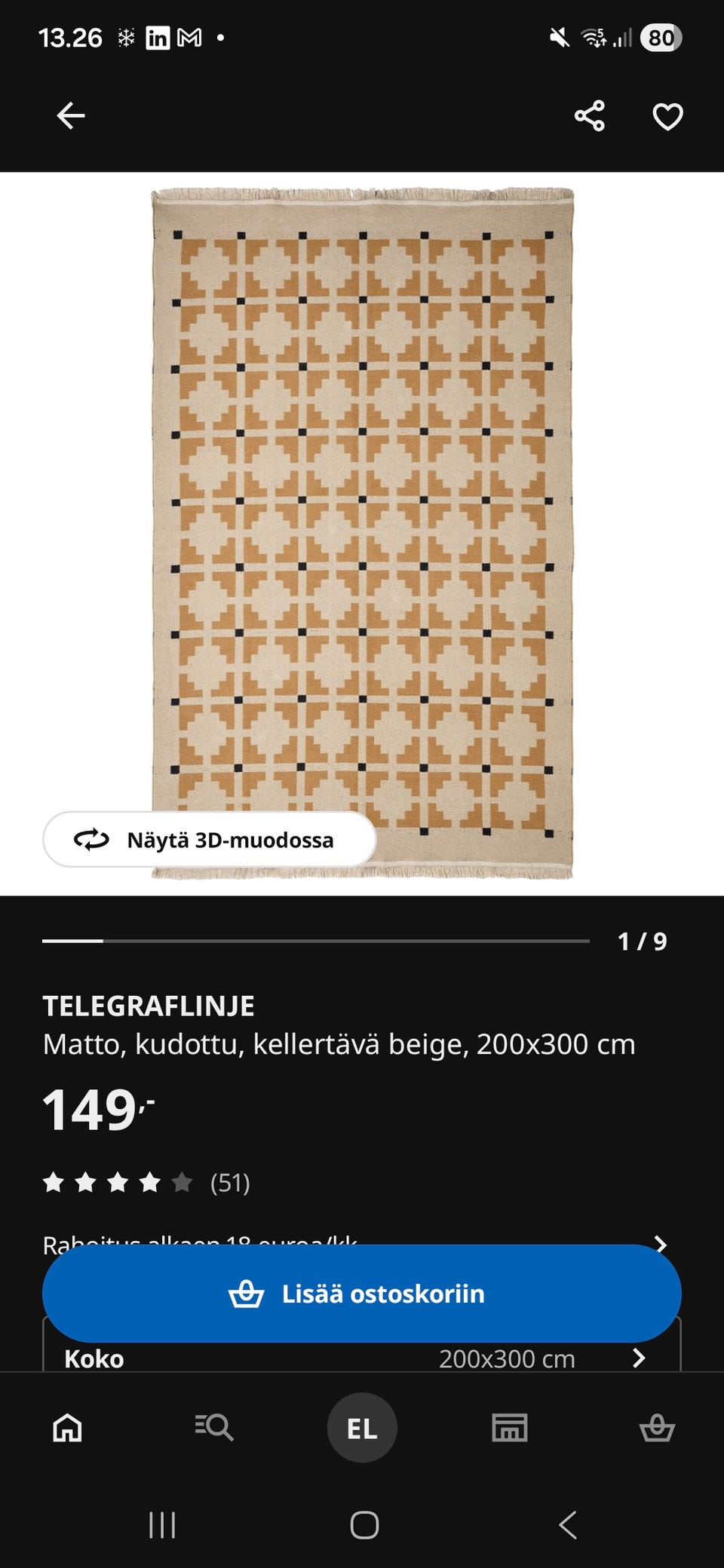Open the search icon in bottom bar
This screenshot has height=1568, width=724.
[x=213, y=1427]
